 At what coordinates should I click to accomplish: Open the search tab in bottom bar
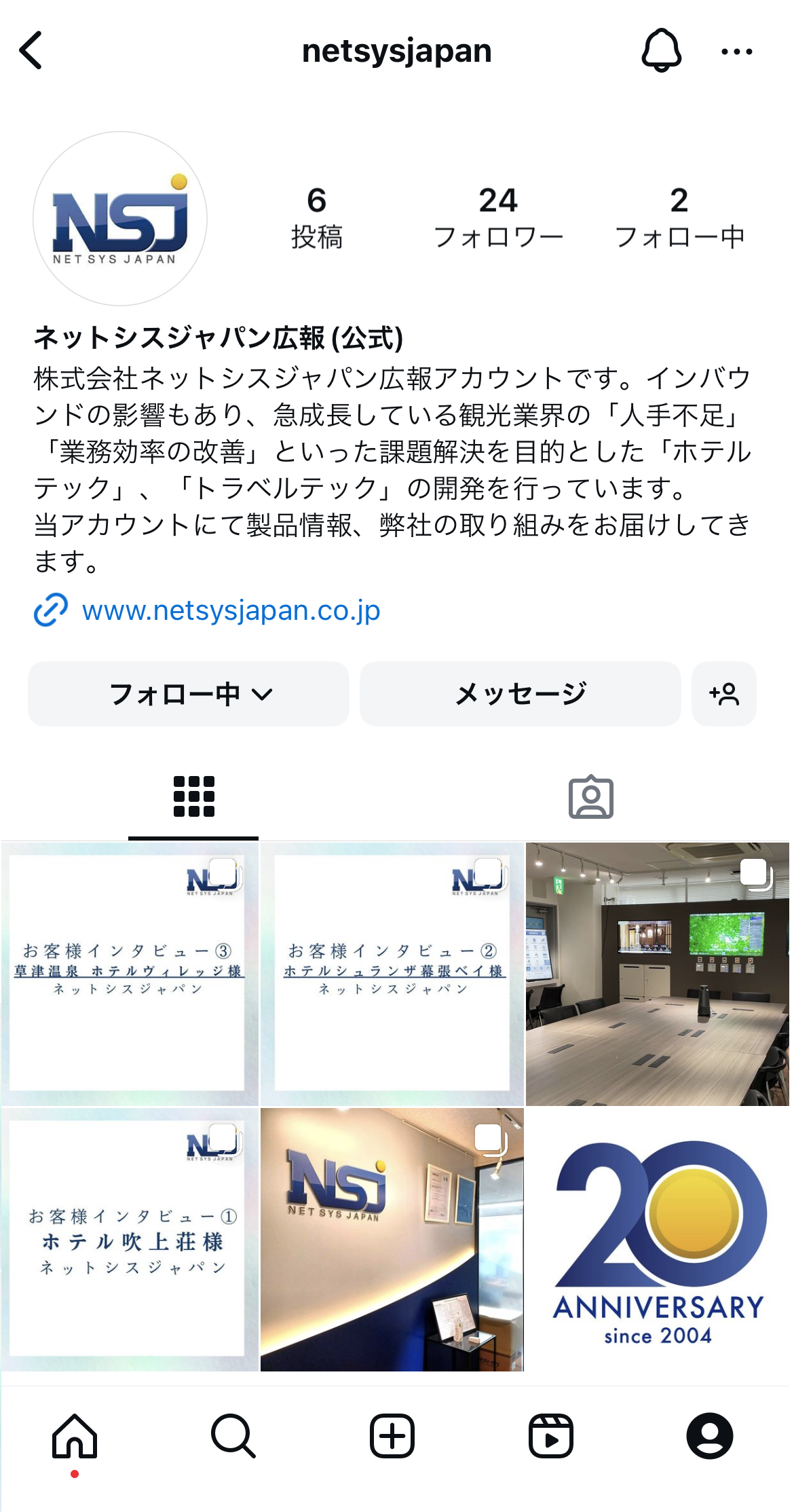[233, 1436]
